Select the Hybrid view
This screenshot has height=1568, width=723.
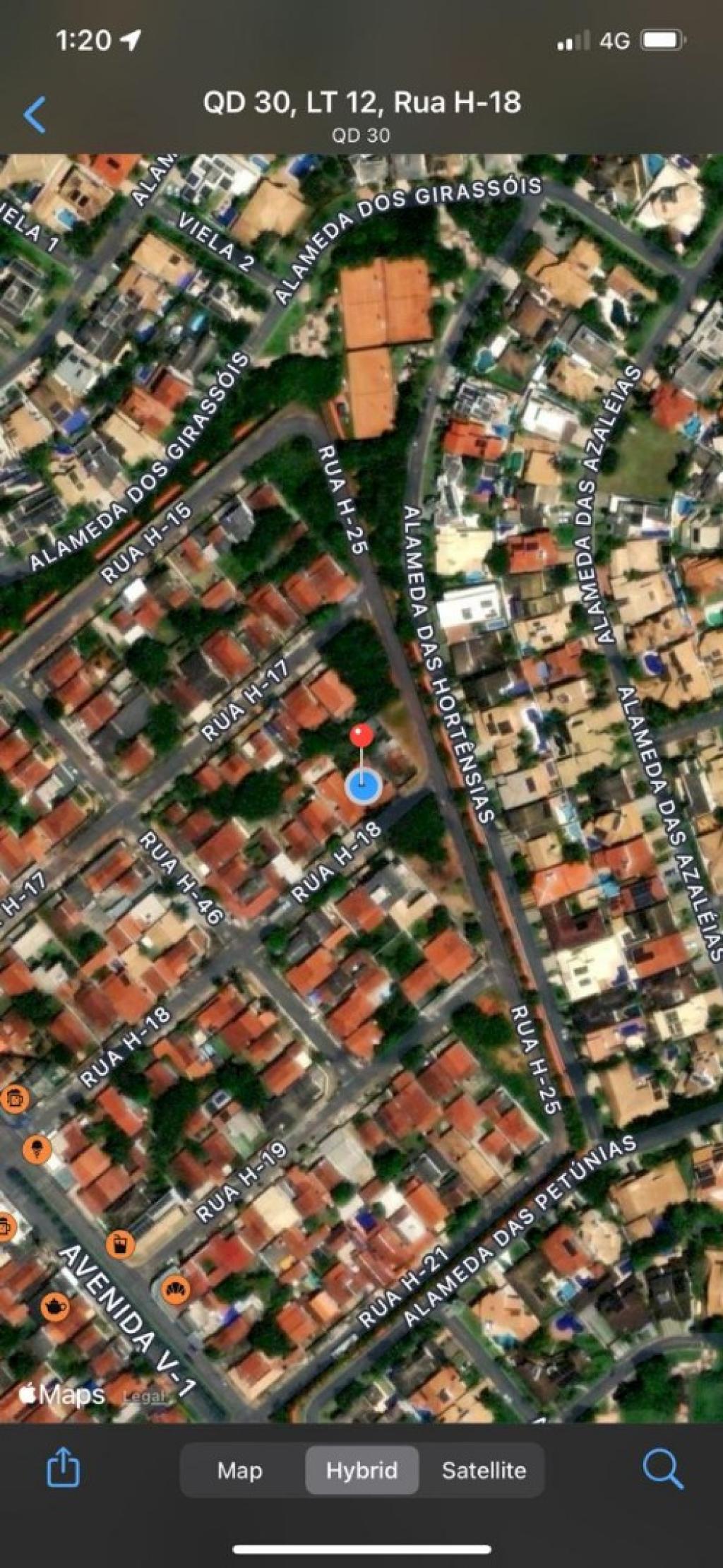[361, 1470]
